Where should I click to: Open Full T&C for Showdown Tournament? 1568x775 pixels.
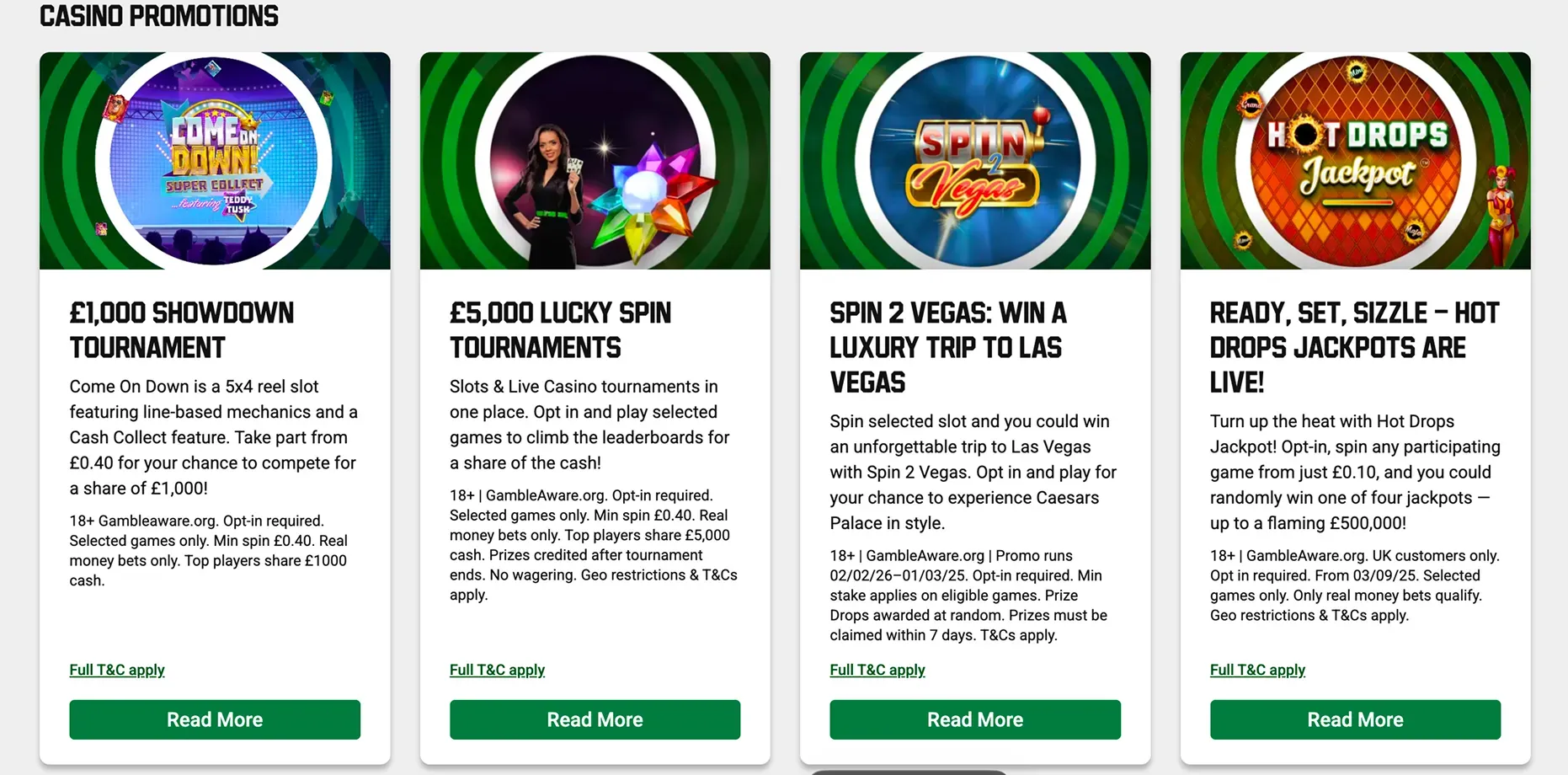pos(117,670)
